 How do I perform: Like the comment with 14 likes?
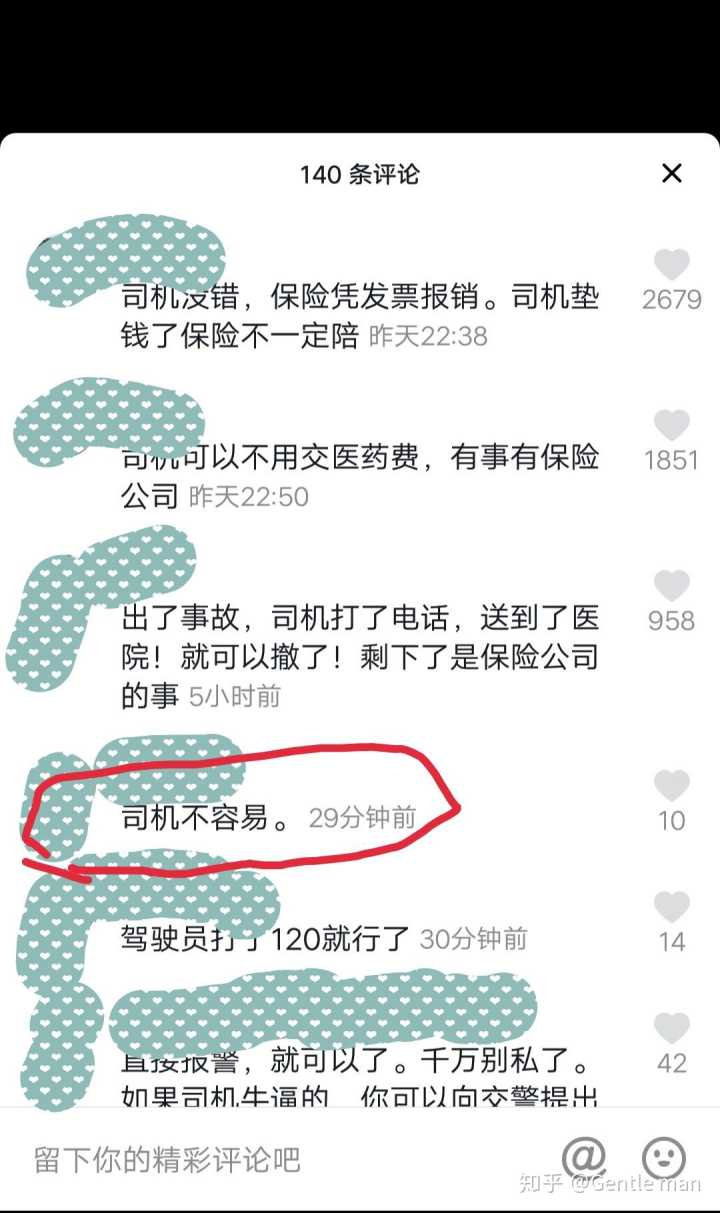click(671, 908)
